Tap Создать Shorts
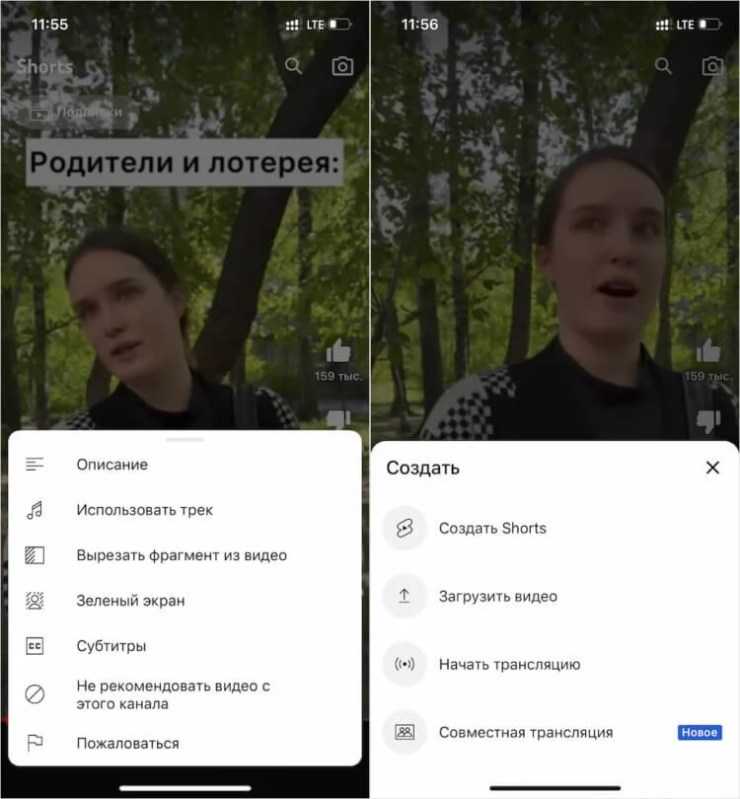This screenshot has height=799, width=740. [x=492, y=528]
